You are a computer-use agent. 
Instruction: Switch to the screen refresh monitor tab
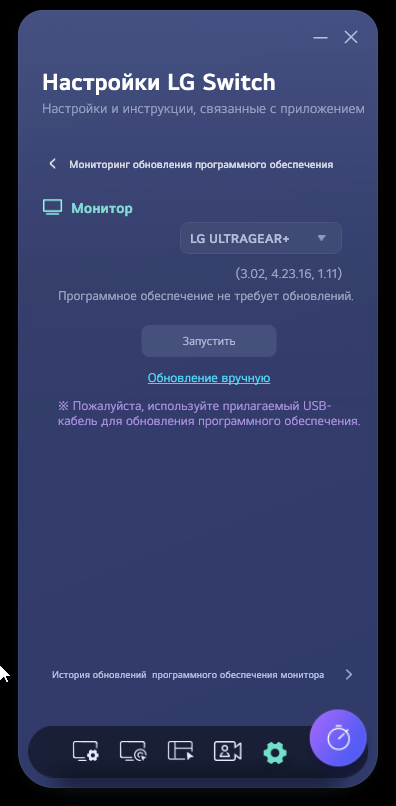point(133,751)
